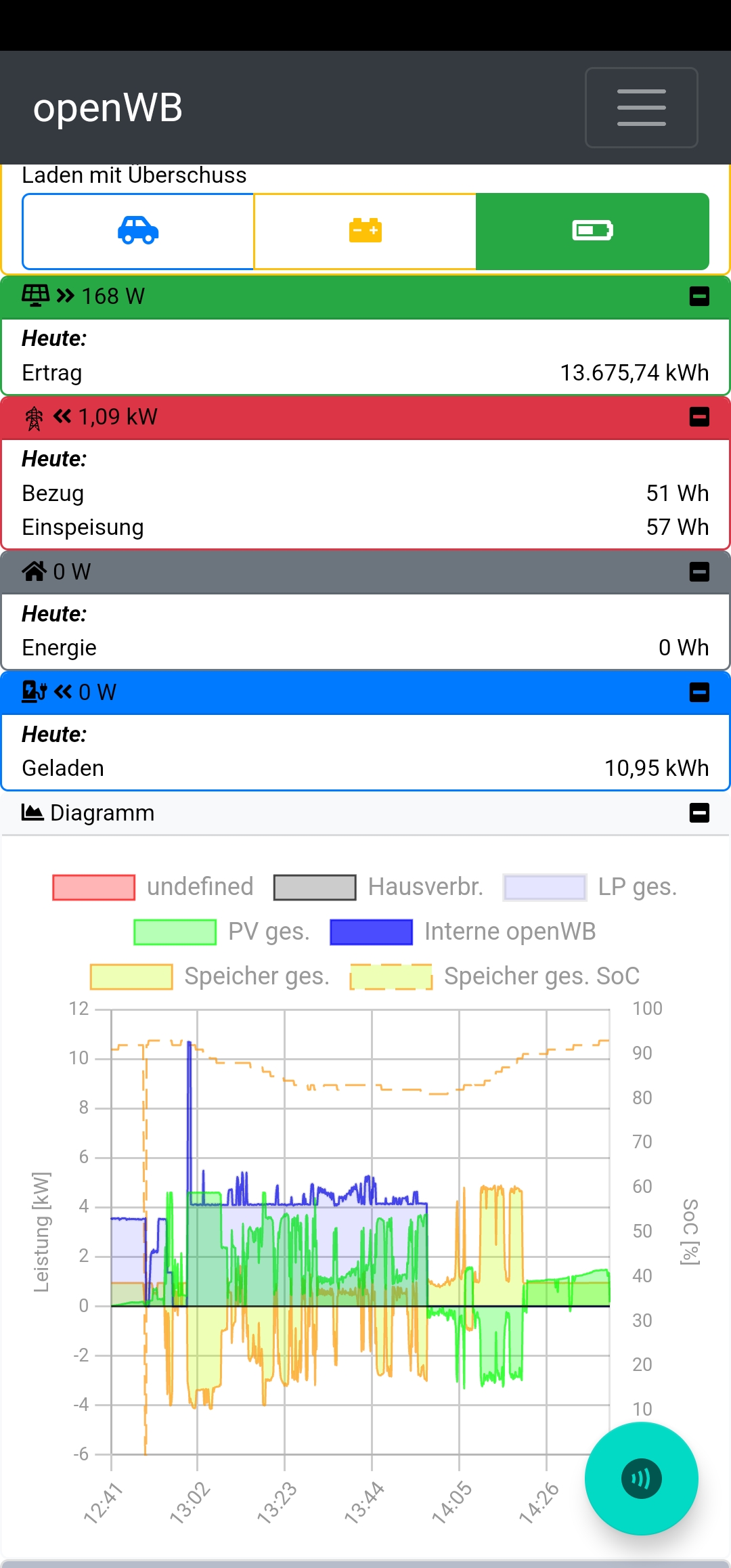Hide the LP ges. dataset
Viewport: 731px width, 1568px height.
[x=590, y=887]
